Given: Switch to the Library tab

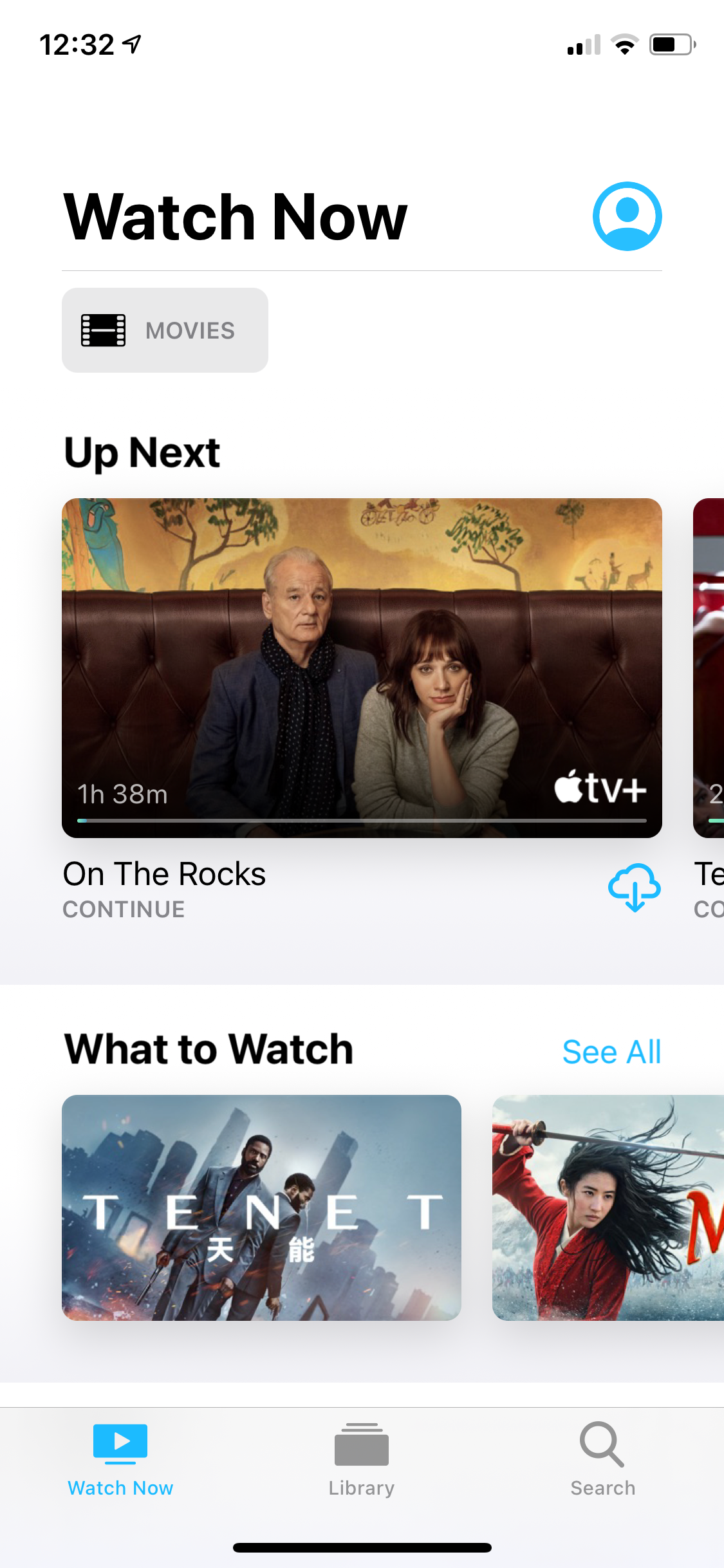Looking at the screenshot, I should point(362,1460).
